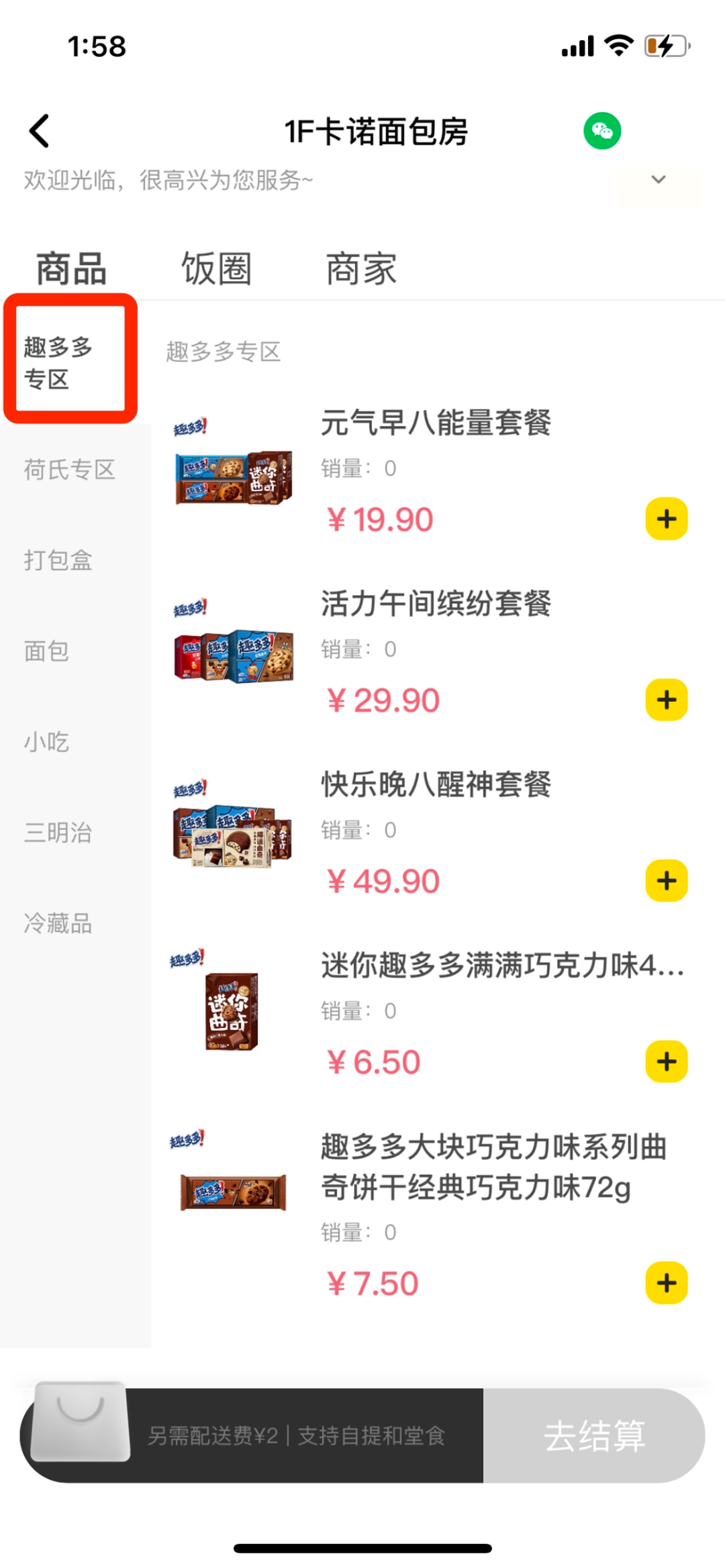Image resolution: width=725 pixels, height=1568 pixels.
Task: Open the 打包盒 category
Action: 58,560
